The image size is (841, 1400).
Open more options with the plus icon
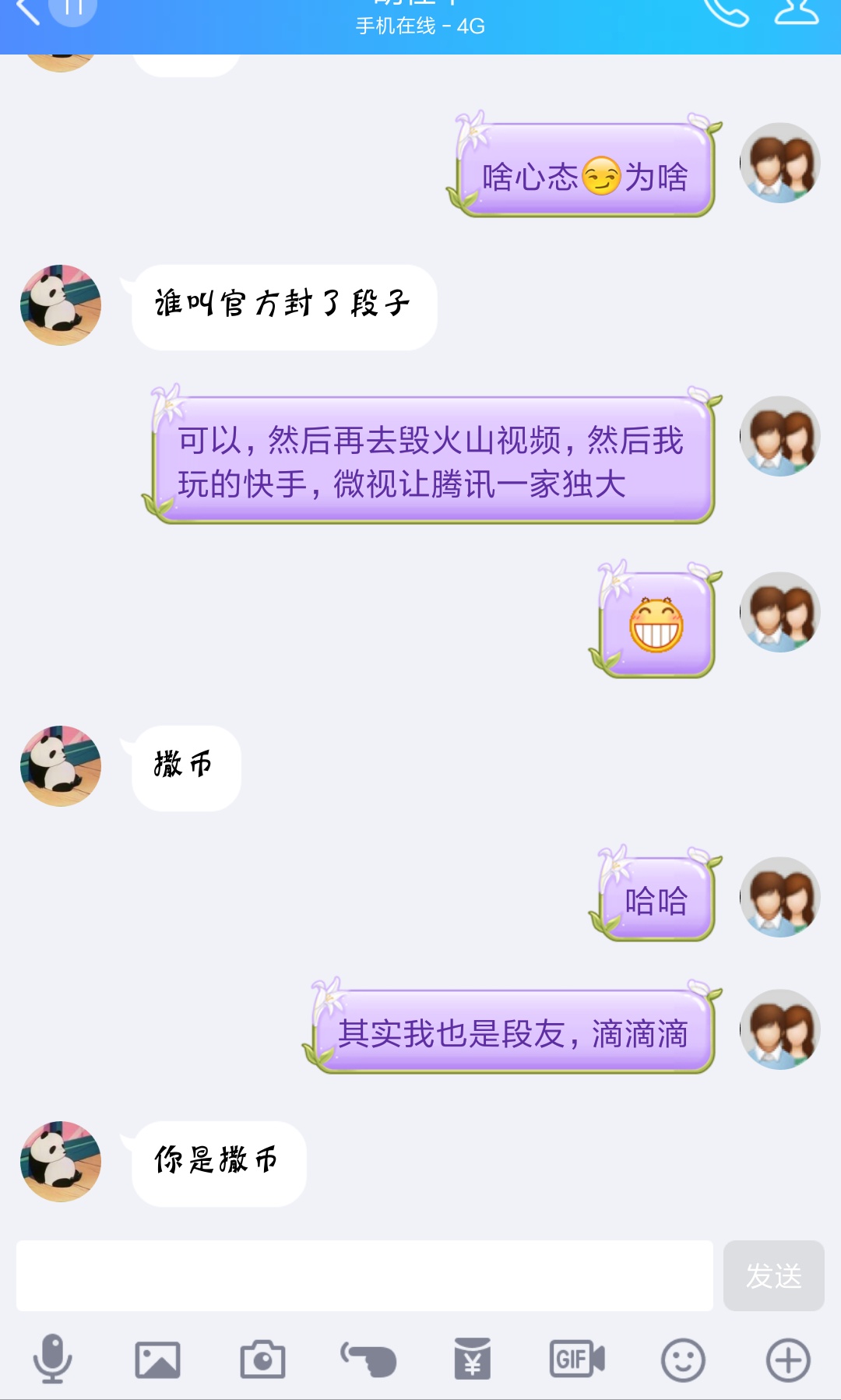point(788,1360)
